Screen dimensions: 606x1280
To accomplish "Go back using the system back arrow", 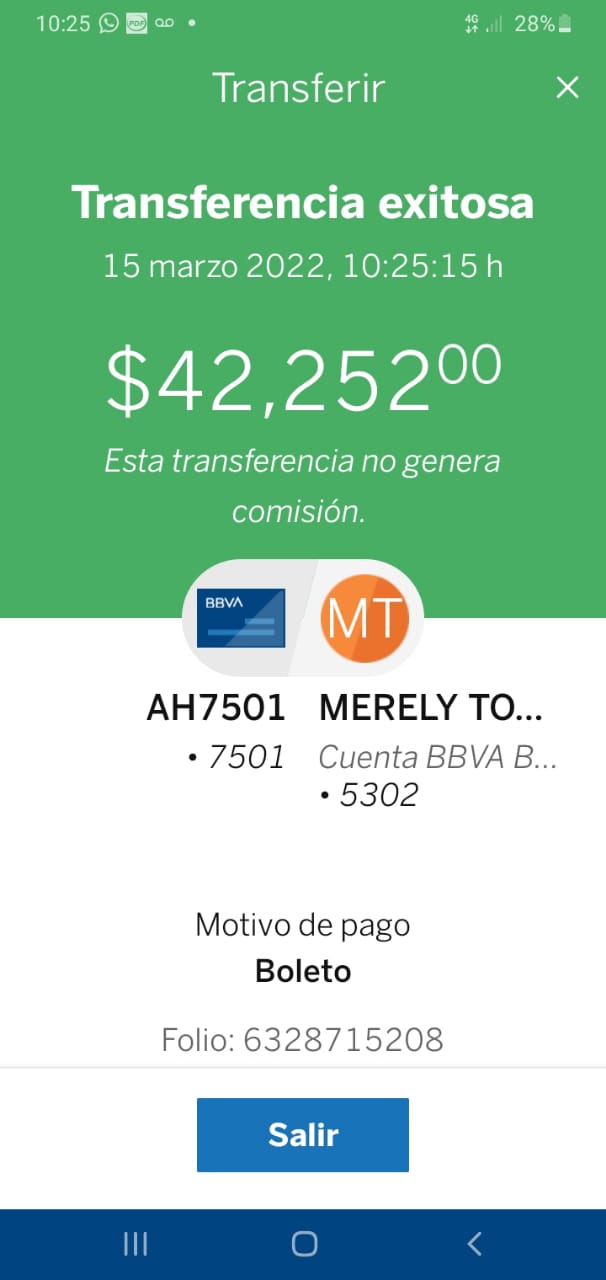I will [475, 1244].
